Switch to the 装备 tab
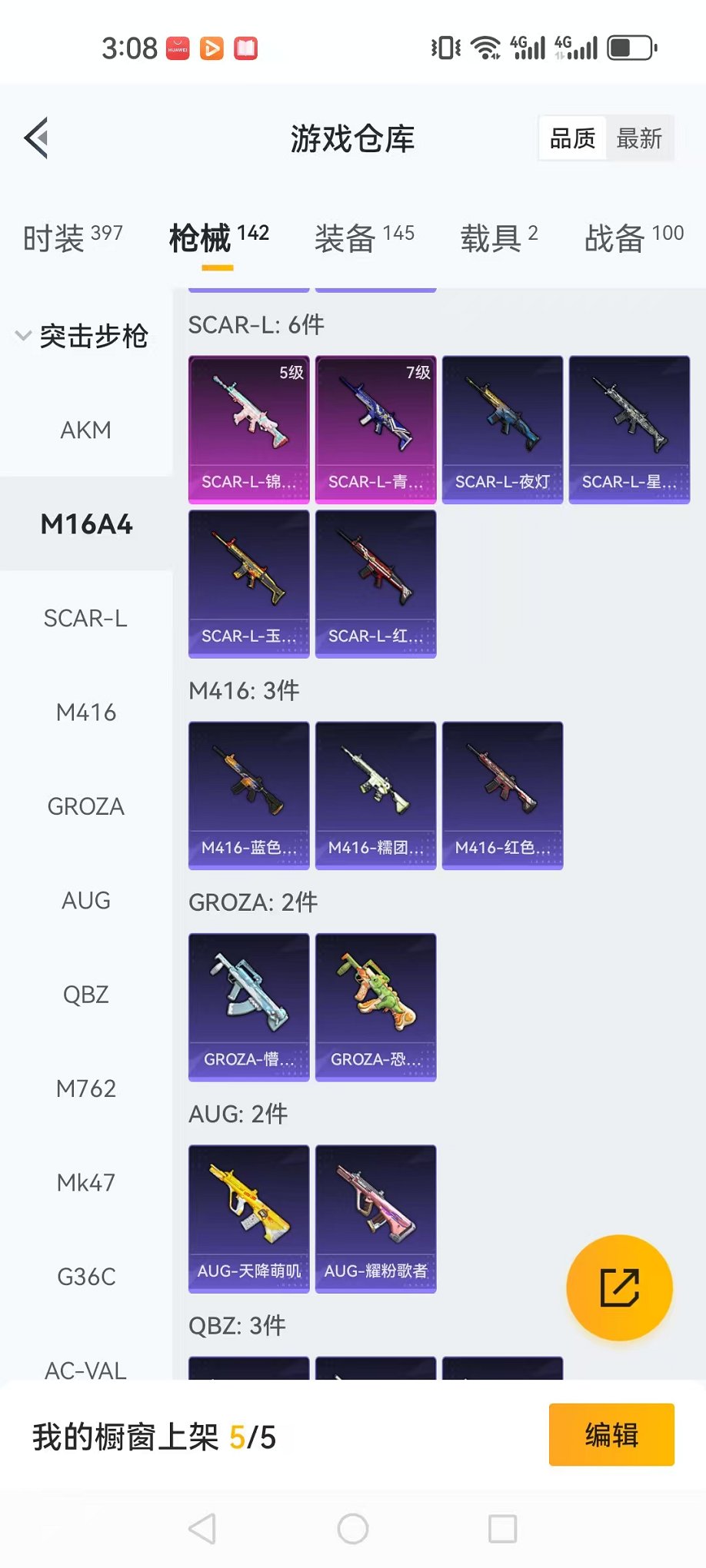Screen dimensions: 706x1568 (364, 238)
